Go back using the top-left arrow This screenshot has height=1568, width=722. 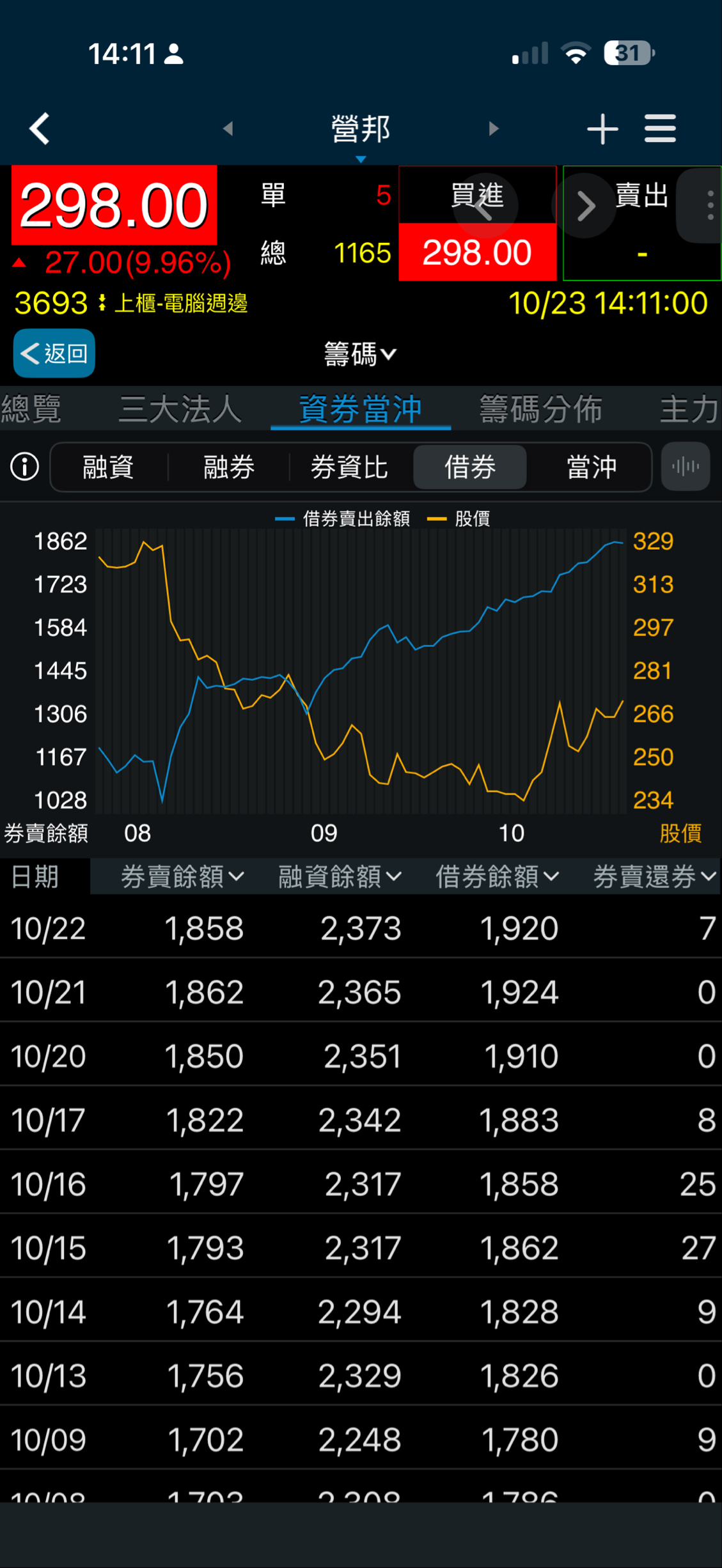tap(40, 128)
